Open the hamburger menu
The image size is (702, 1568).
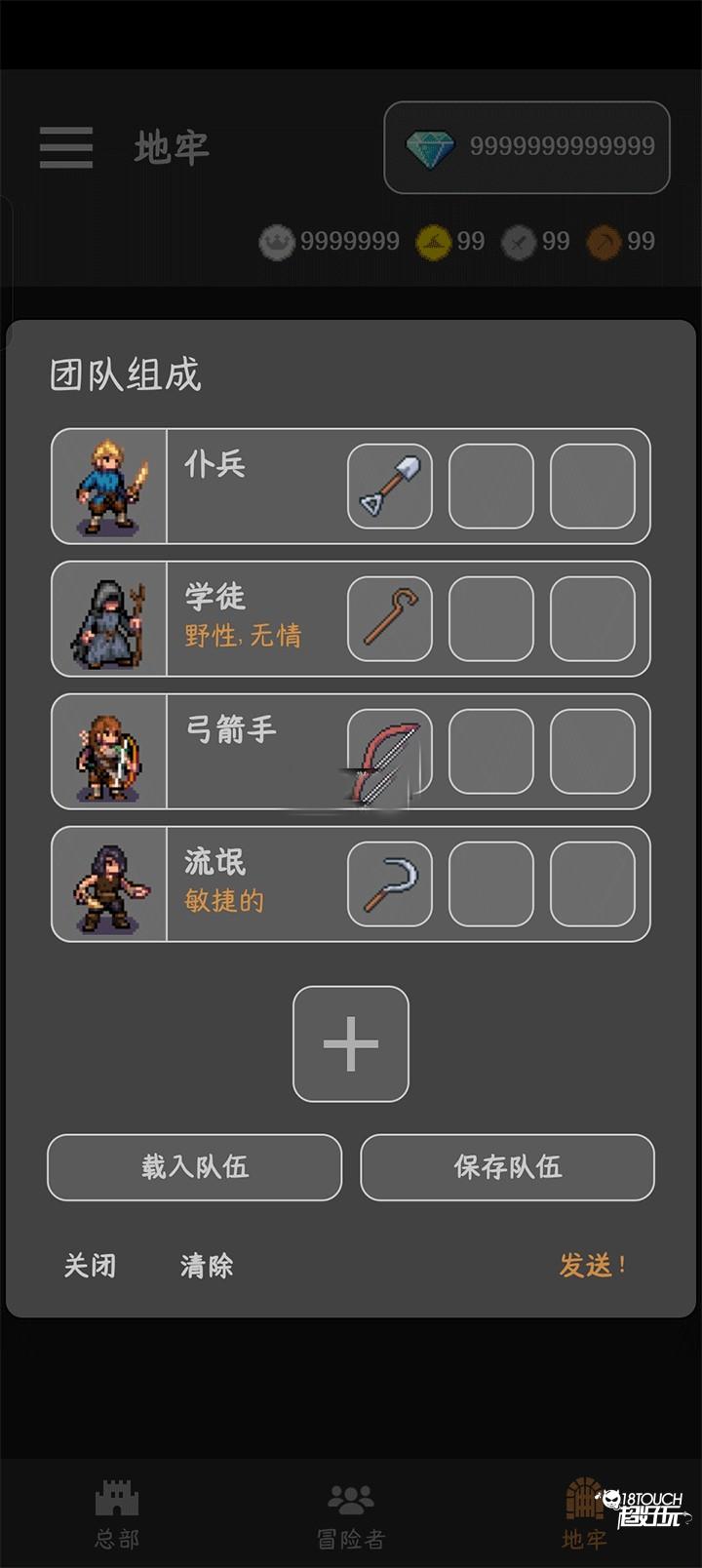point(66,147)
